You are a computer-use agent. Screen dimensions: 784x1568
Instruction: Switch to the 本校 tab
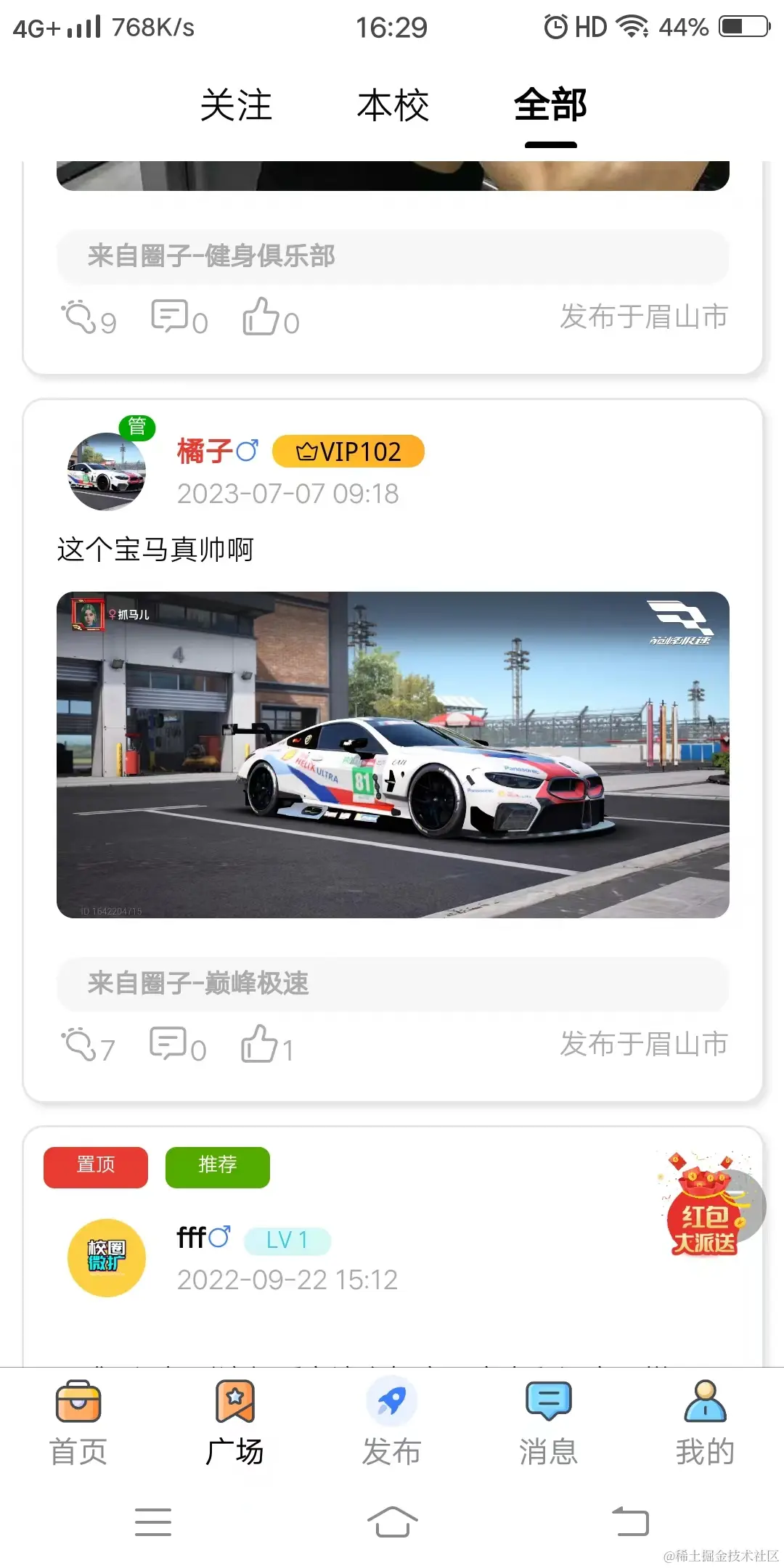[x=393, y=106]
